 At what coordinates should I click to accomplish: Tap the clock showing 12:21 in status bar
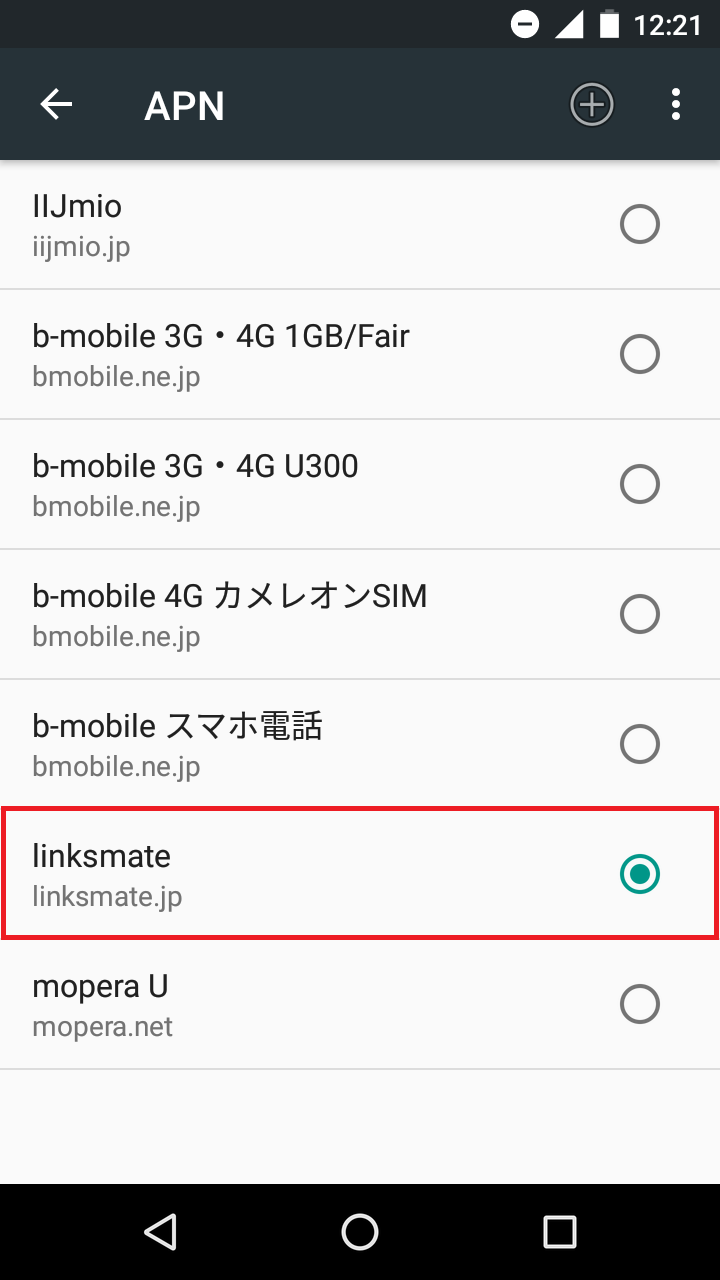[671, 24]
